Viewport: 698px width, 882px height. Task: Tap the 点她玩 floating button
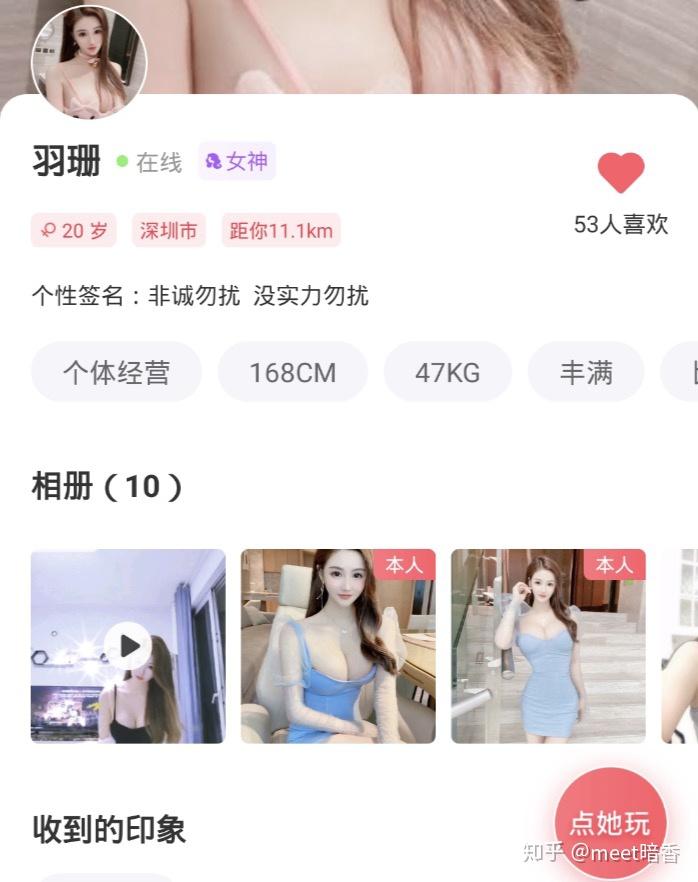[x=610, y=822]
